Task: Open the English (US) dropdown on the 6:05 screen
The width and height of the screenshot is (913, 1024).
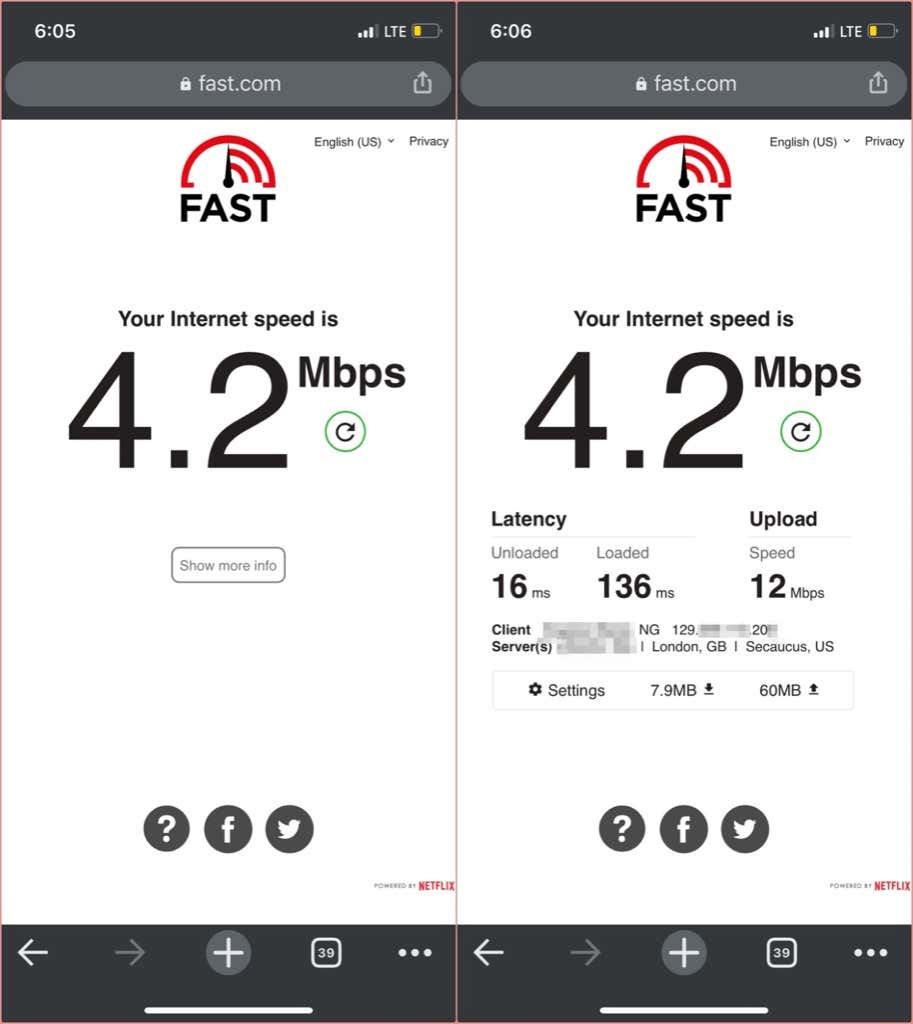Action: click(x=354, y=142)
